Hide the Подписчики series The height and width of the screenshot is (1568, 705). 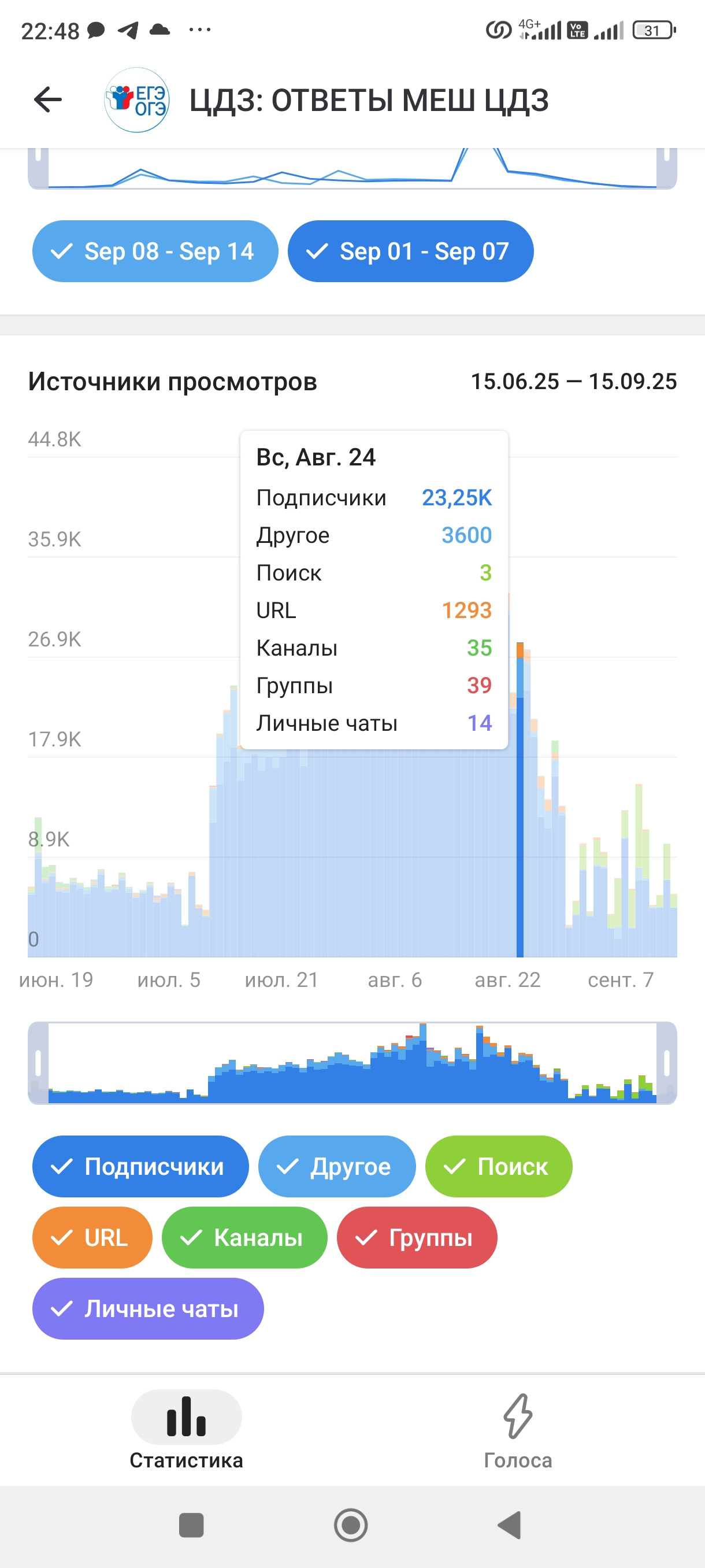click(x=140, y=1166)
